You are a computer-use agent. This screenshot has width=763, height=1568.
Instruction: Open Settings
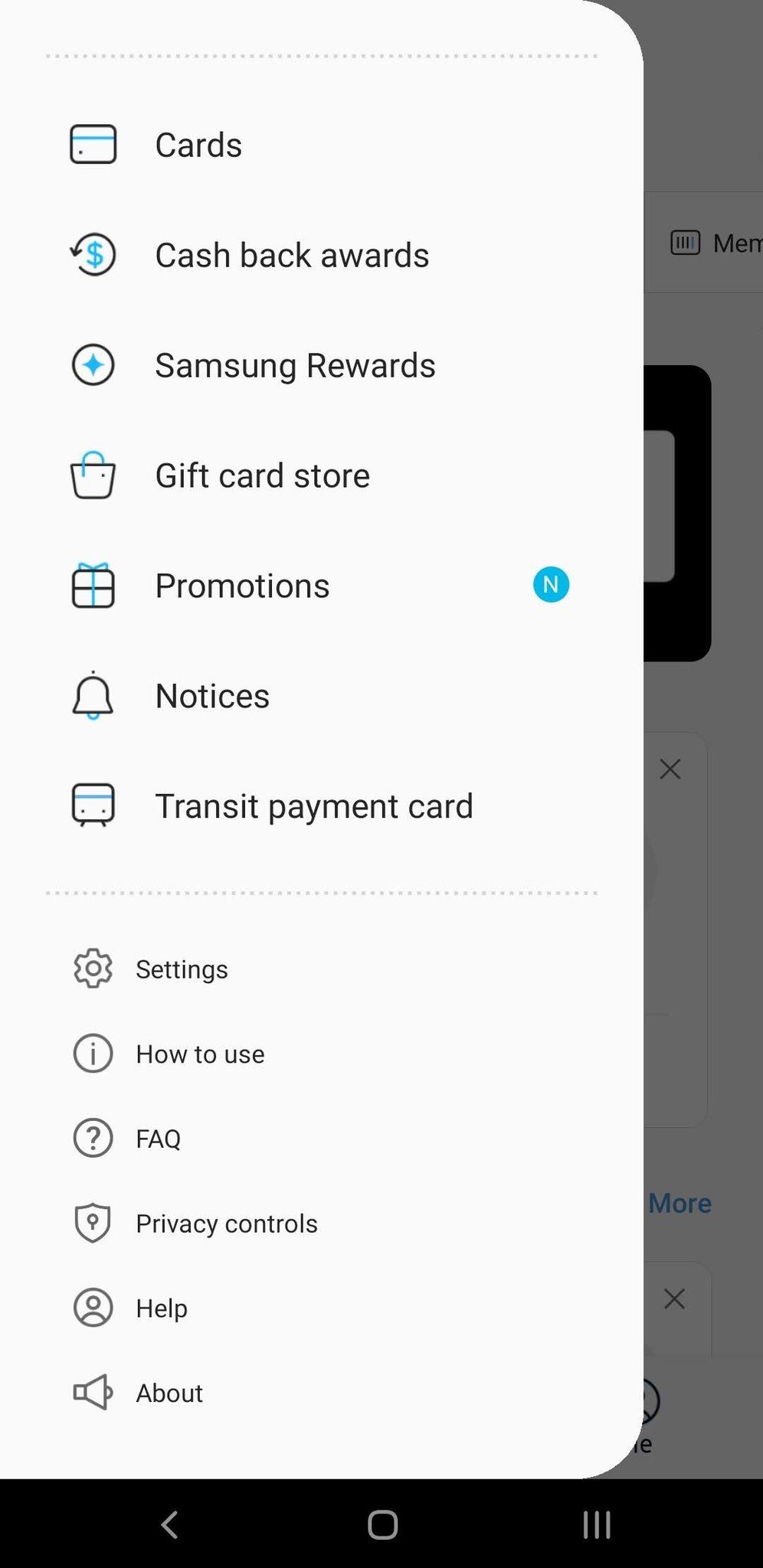click(182, 969)
